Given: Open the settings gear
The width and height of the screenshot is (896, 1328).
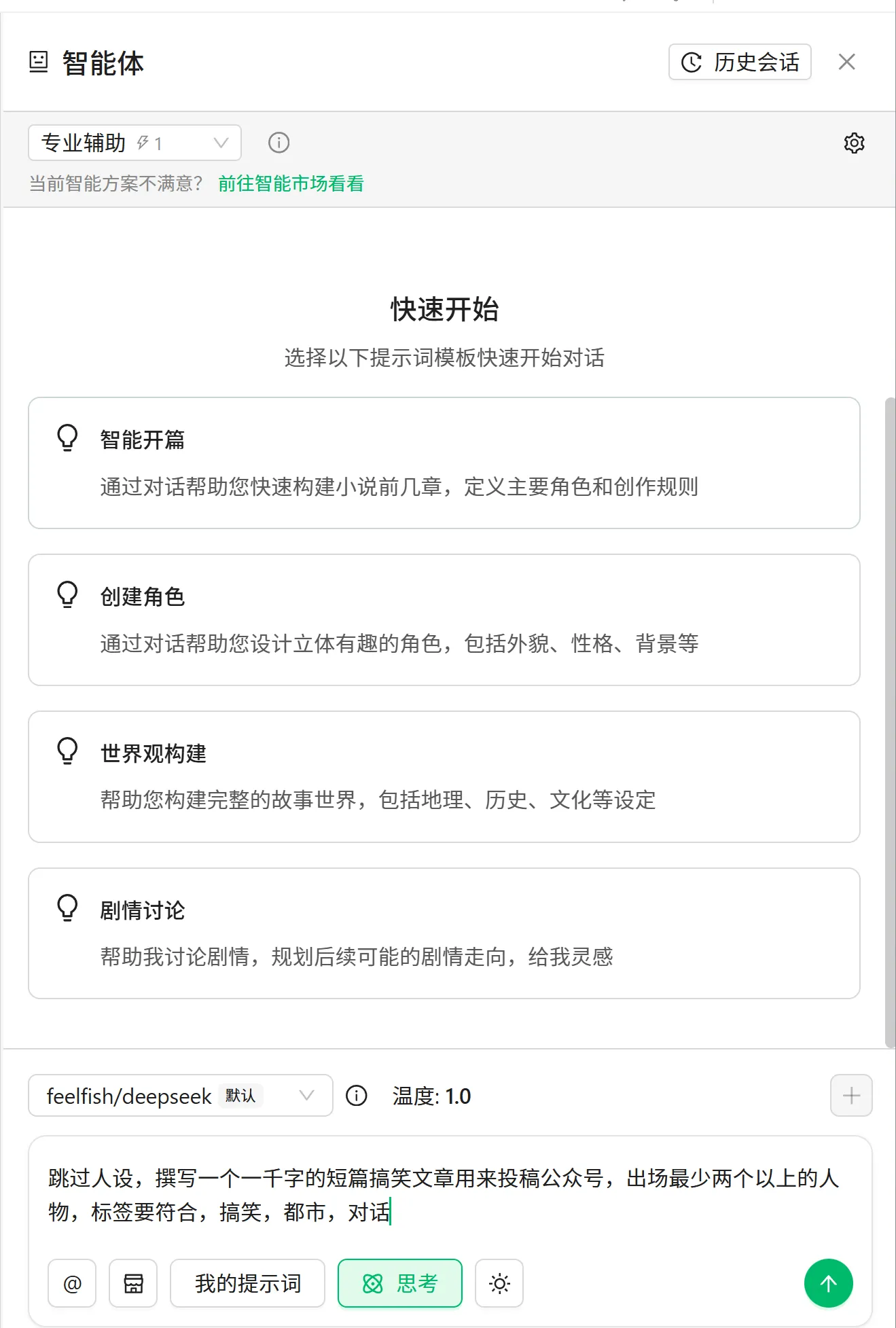Looking at the screenshot, I should tap(854, 143).
